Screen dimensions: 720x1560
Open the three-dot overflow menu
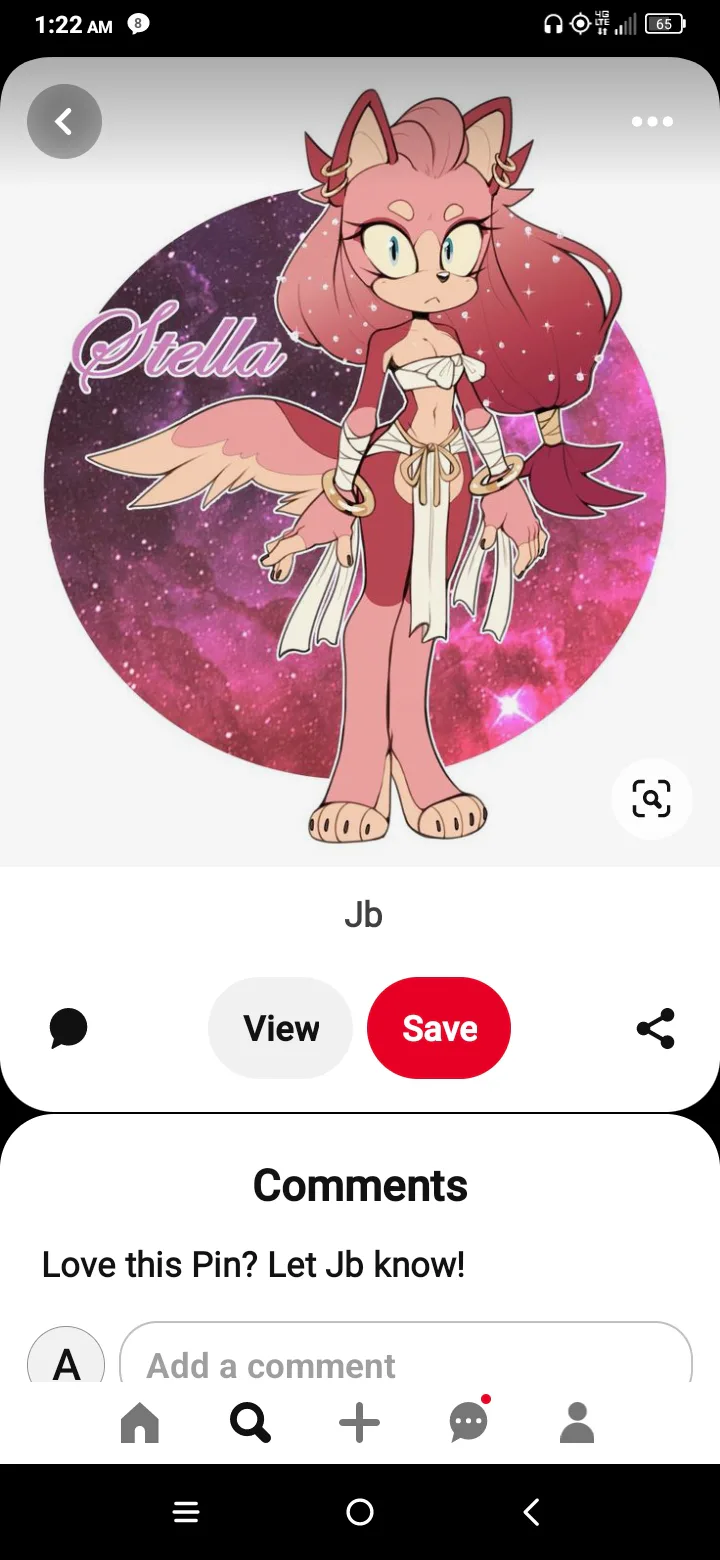(652, 122)
